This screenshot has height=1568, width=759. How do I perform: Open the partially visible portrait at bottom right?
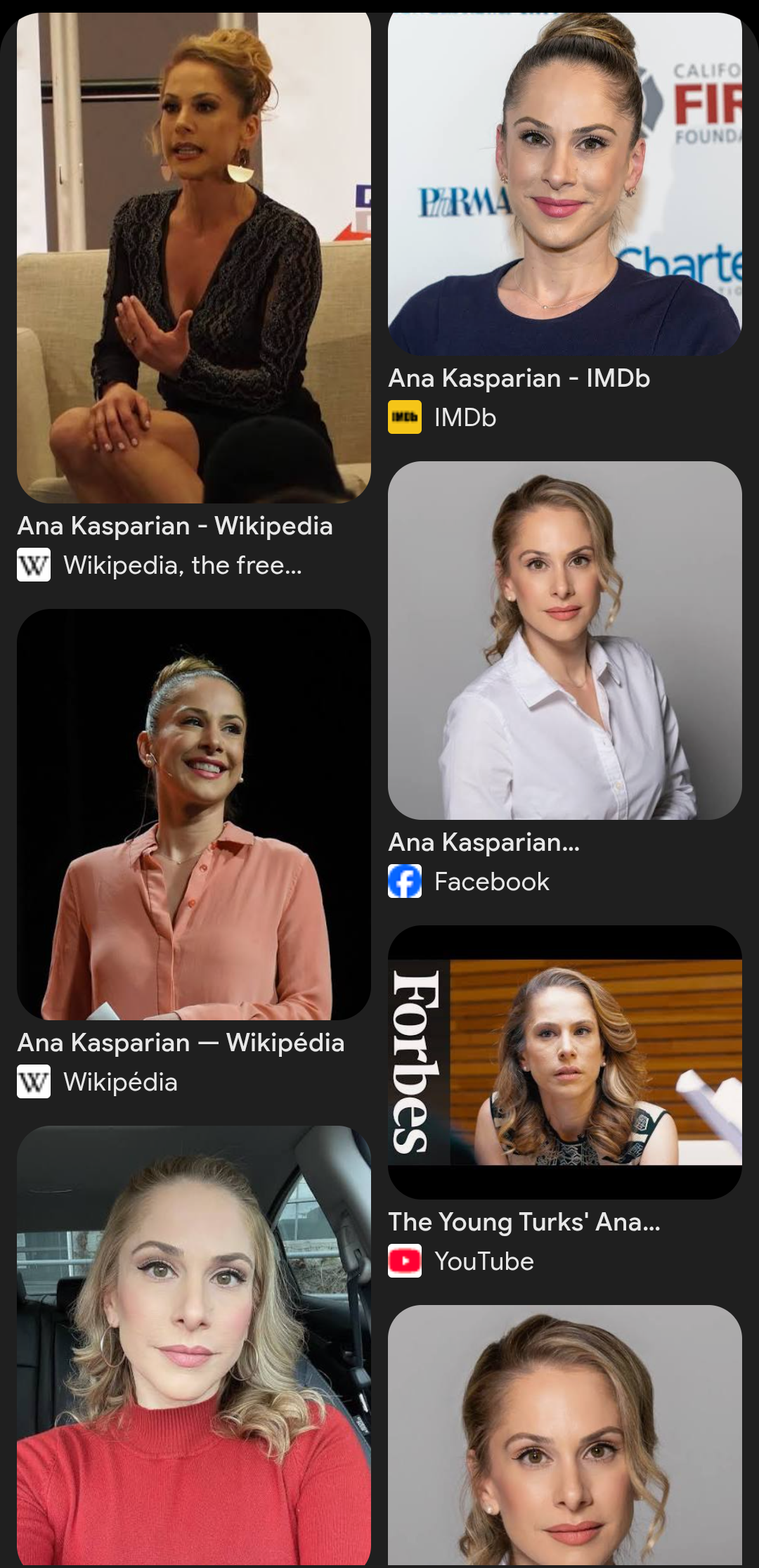565,1436
